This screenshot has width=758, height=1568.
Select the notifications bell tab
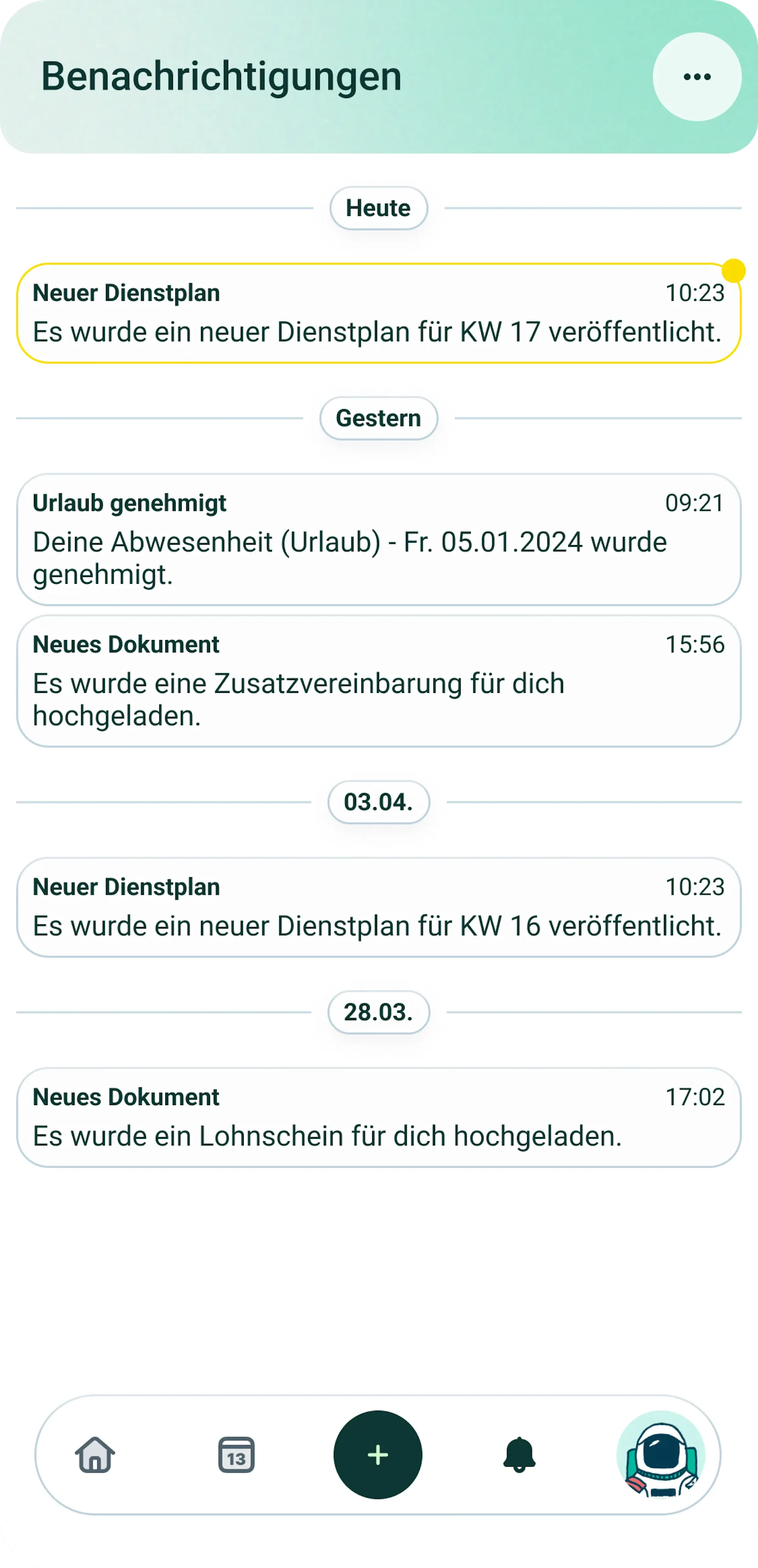(x=519, y=1455)
